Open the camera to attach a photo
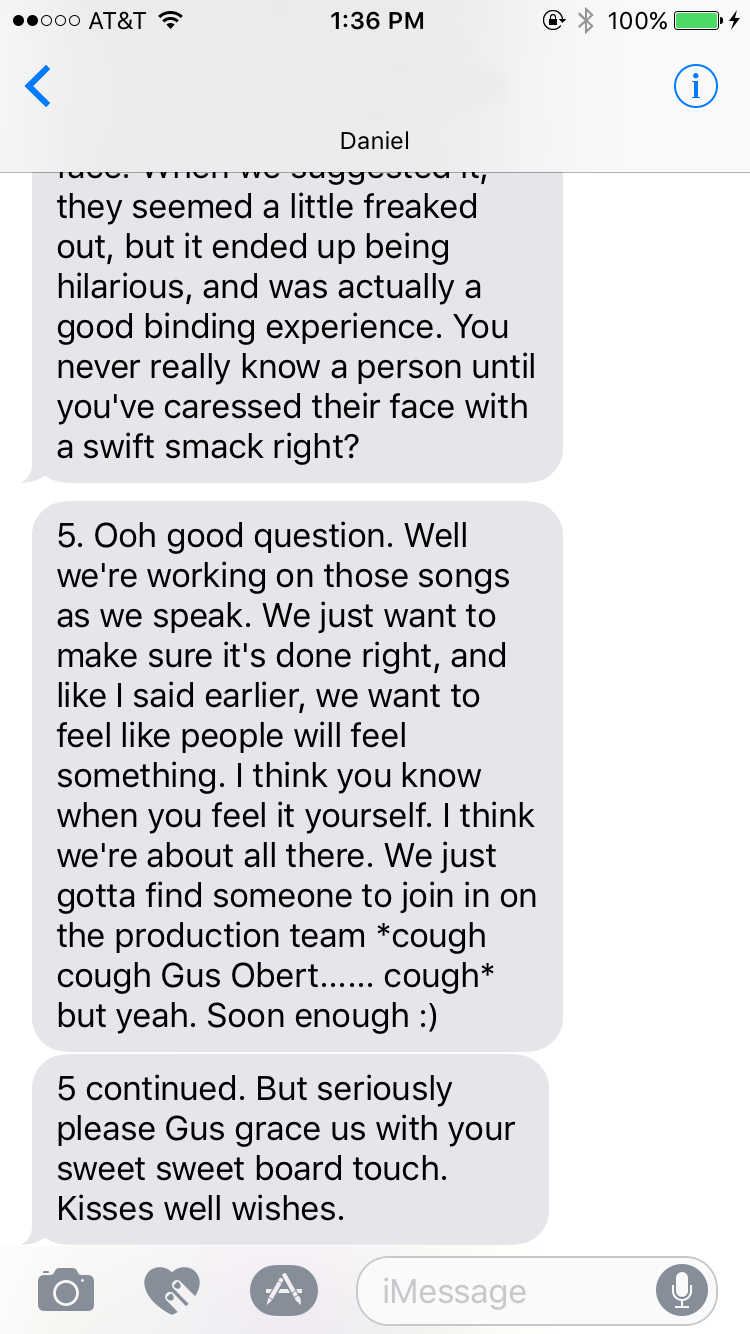Viewport: 750px width, 1334px height. point(66,1290)
